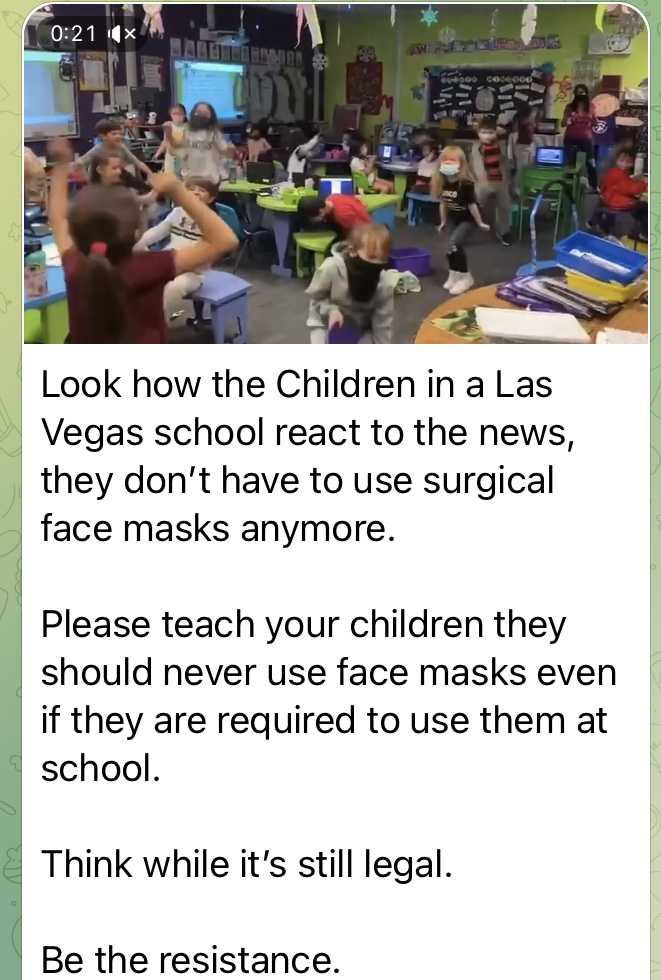661x980 pixels.
Task: Unmute the video sound via the 0:21 badge
Action: 124,34
